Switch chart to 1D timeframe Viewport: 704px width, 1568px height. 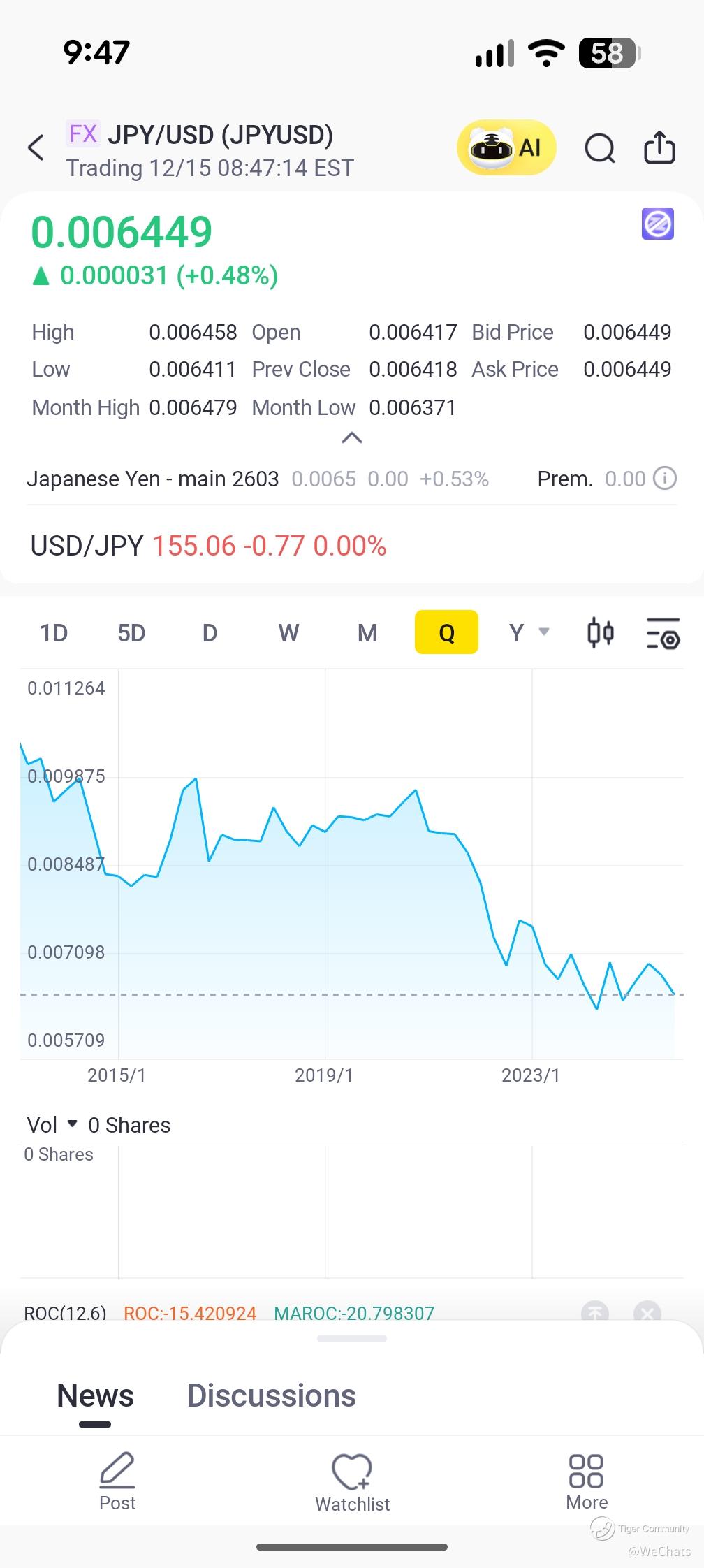[54, 633]
